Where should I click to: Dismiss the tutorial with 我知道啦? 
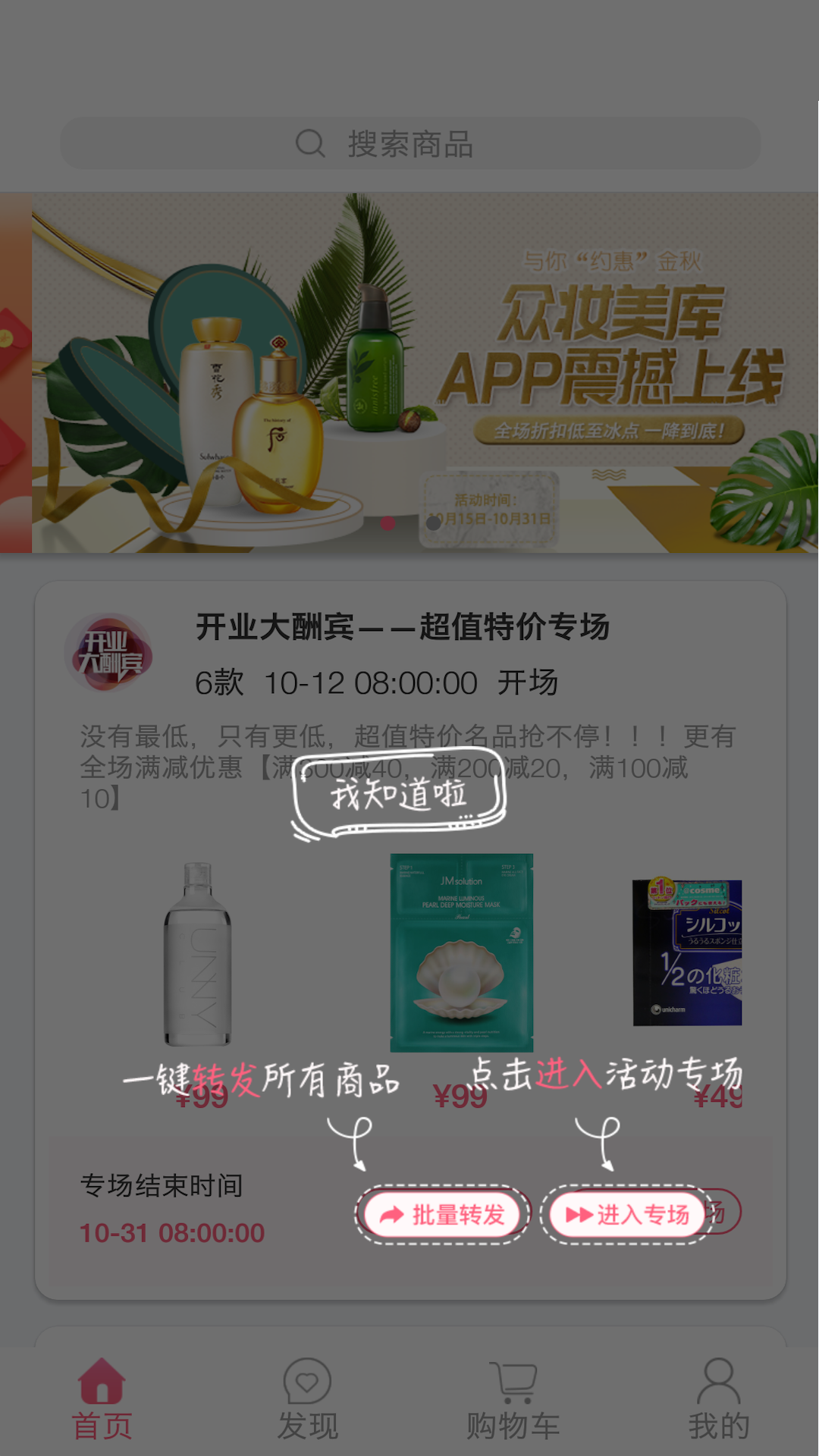[399, 795]
